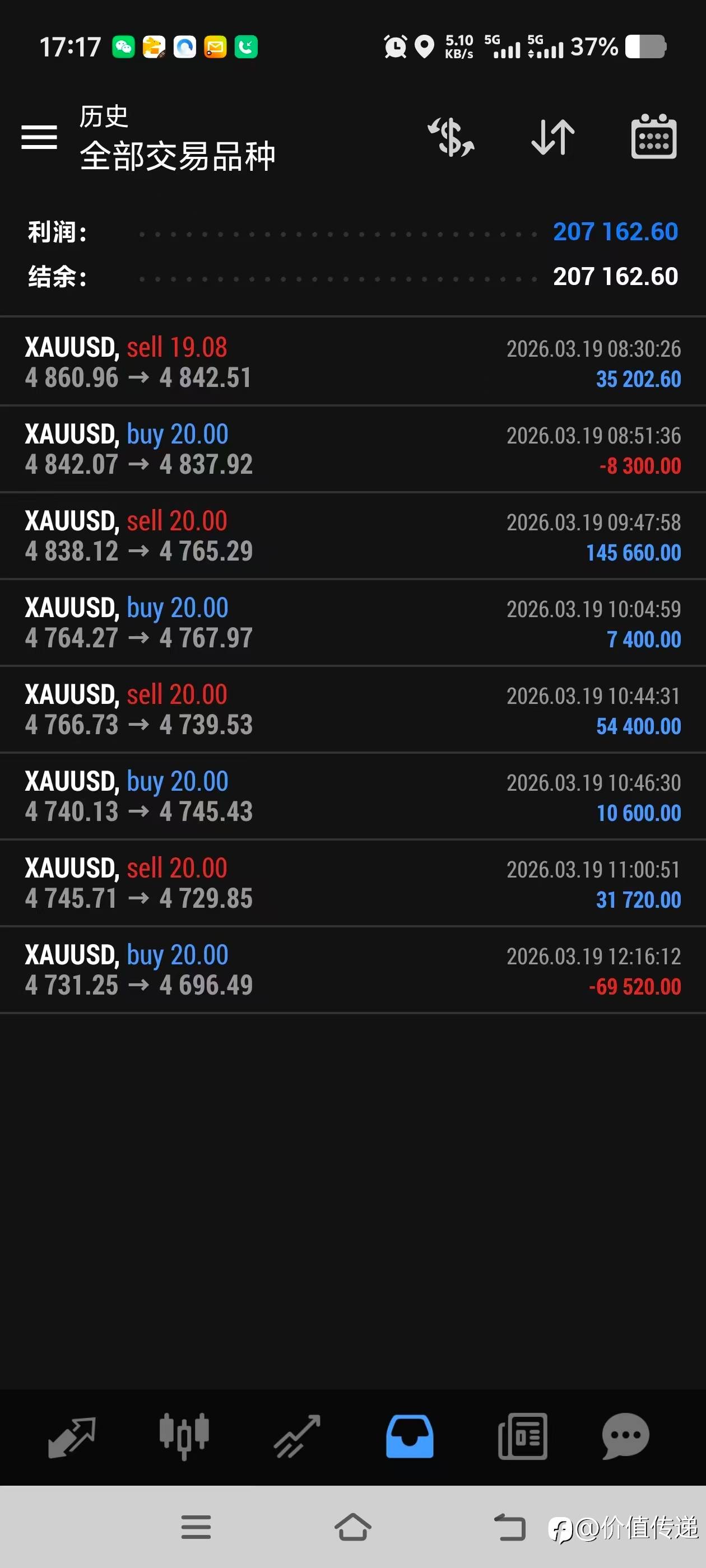
Task: Switch to the Messages chat tab
Action: click(625, 1436)
